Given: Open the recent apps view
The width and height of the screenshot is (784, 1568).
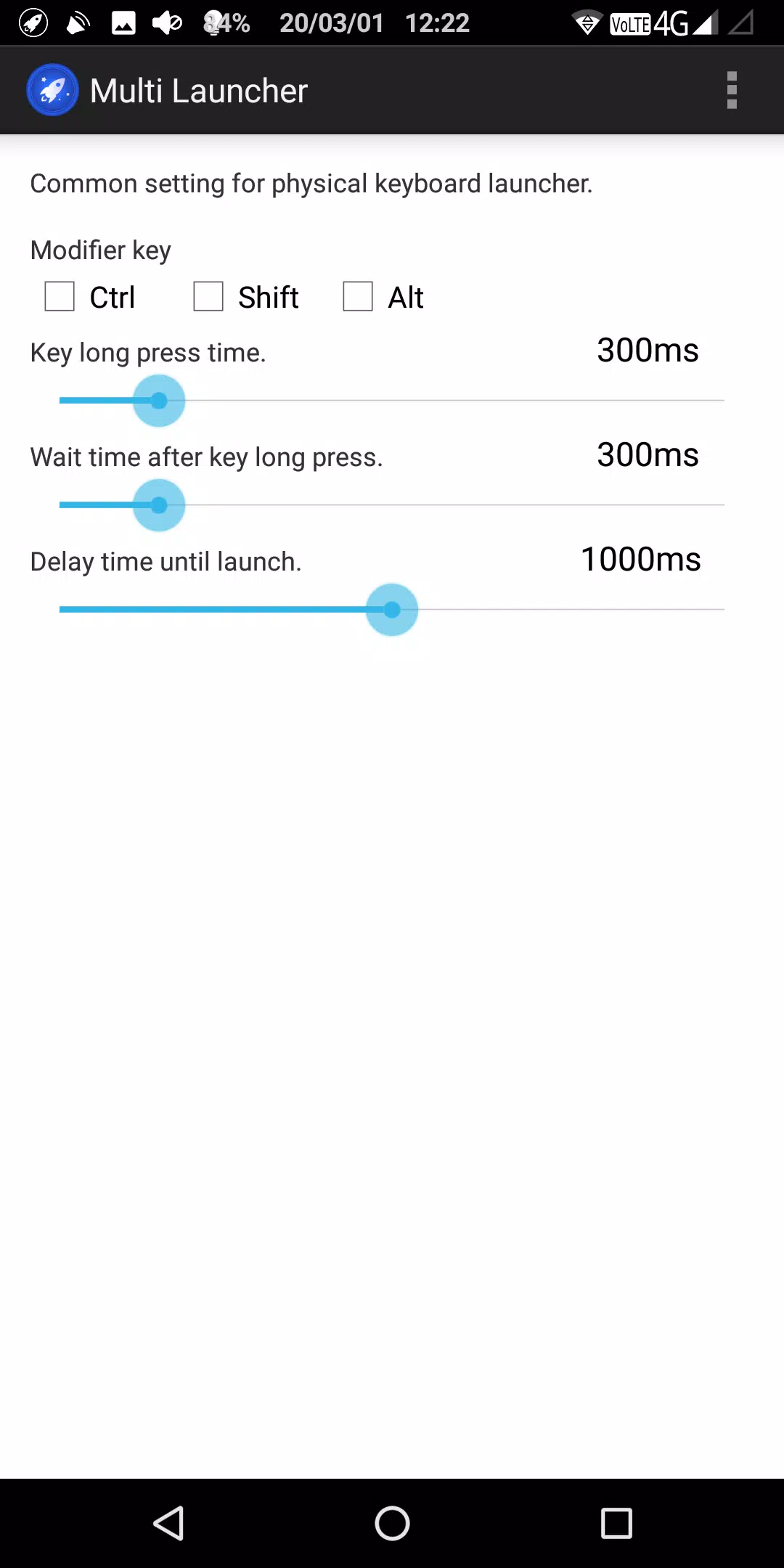Looking at the screenshot, I should 616,1523.
